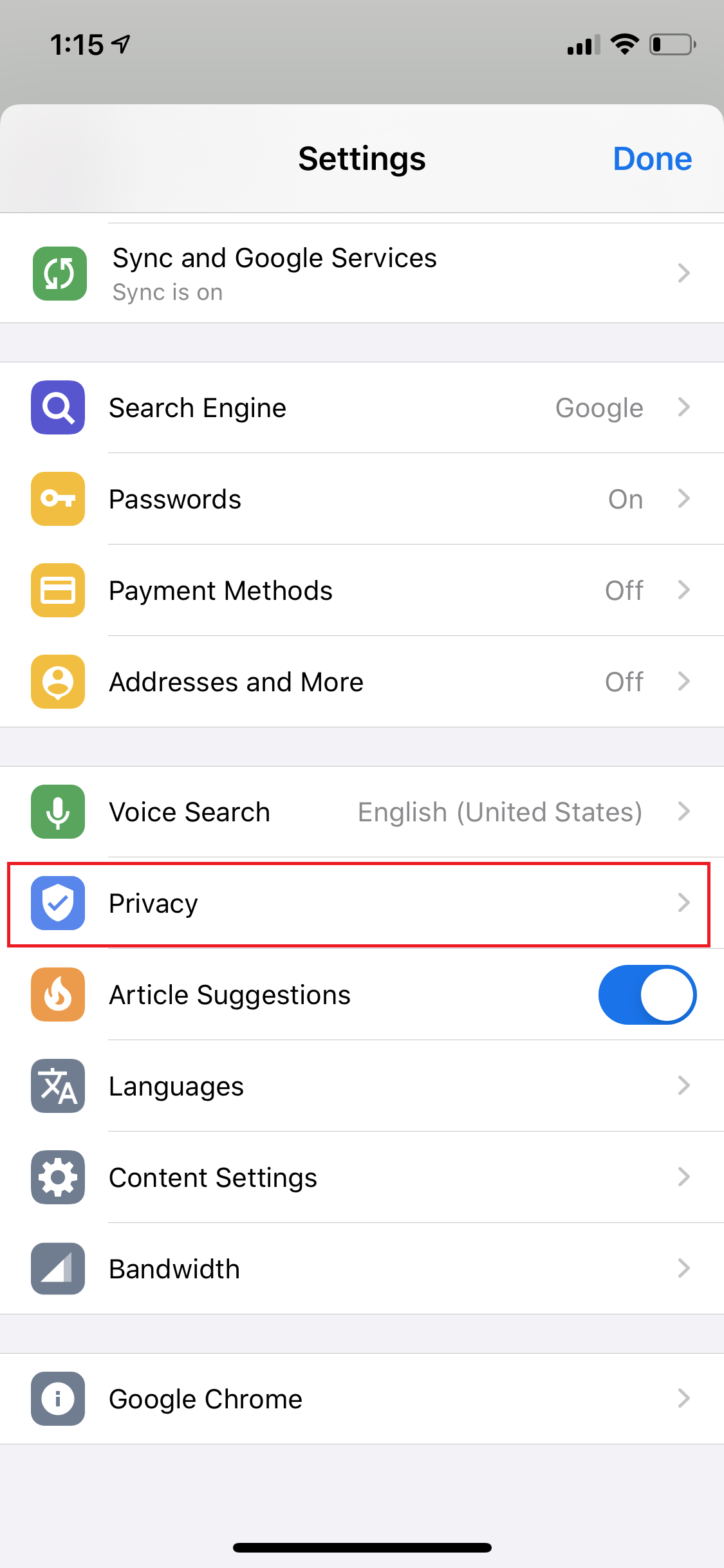724x1568 pixels.
Task: Open the Google Chrome about row
Action: coord(362,1399)
